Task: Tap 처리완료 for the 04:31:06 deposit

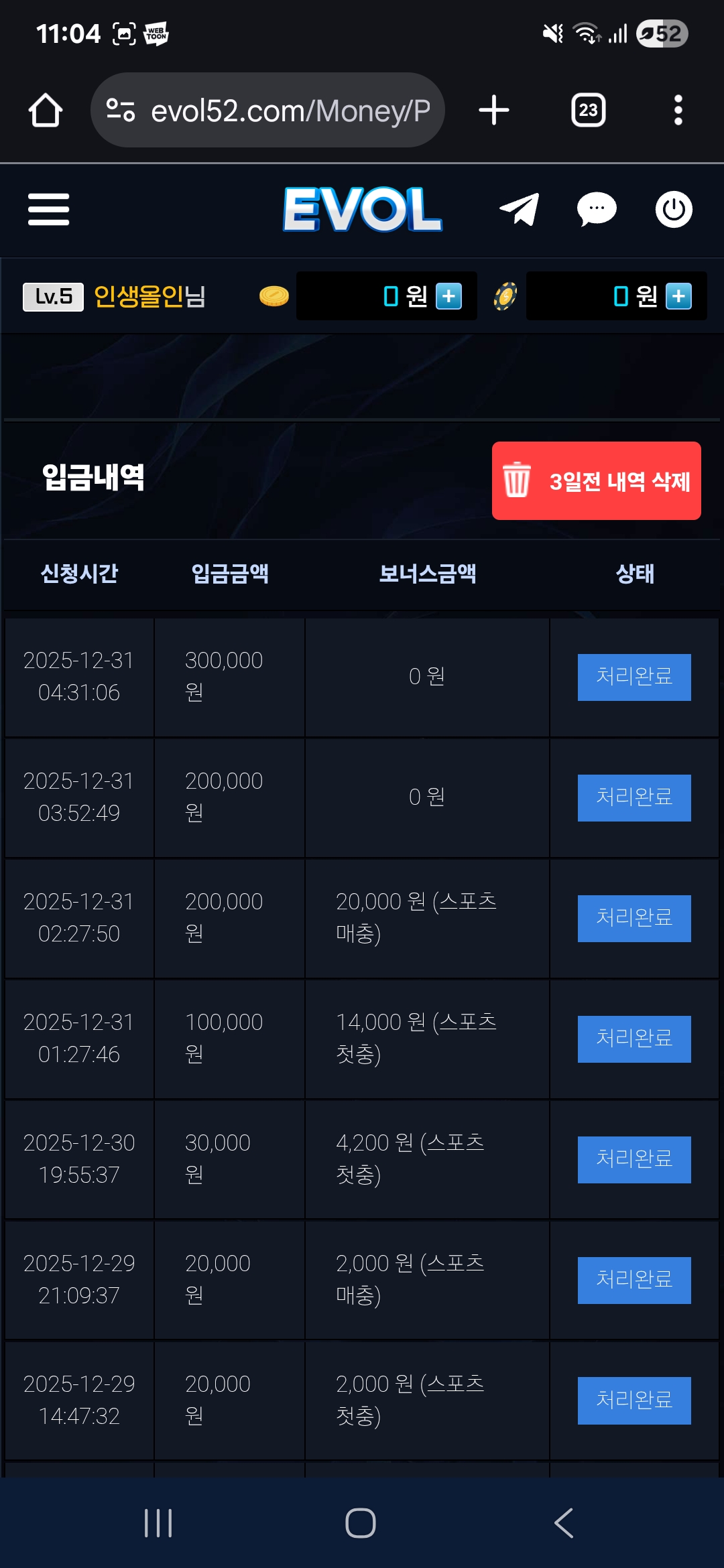Action: point(633,677)
